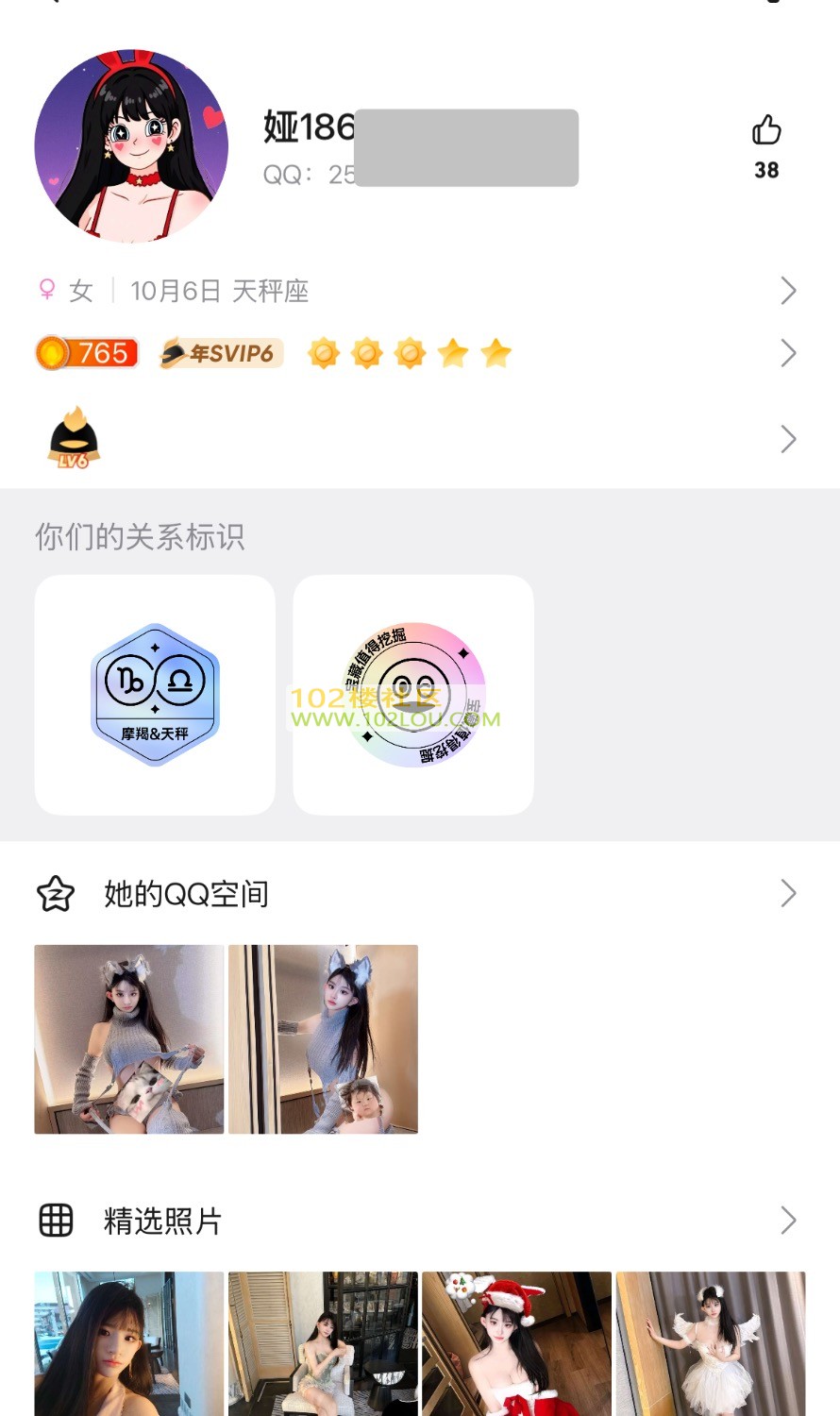Open the 精选照片 section
Image resolution: width=840 pixels, height=1416 pixels.
point(415,1221)
